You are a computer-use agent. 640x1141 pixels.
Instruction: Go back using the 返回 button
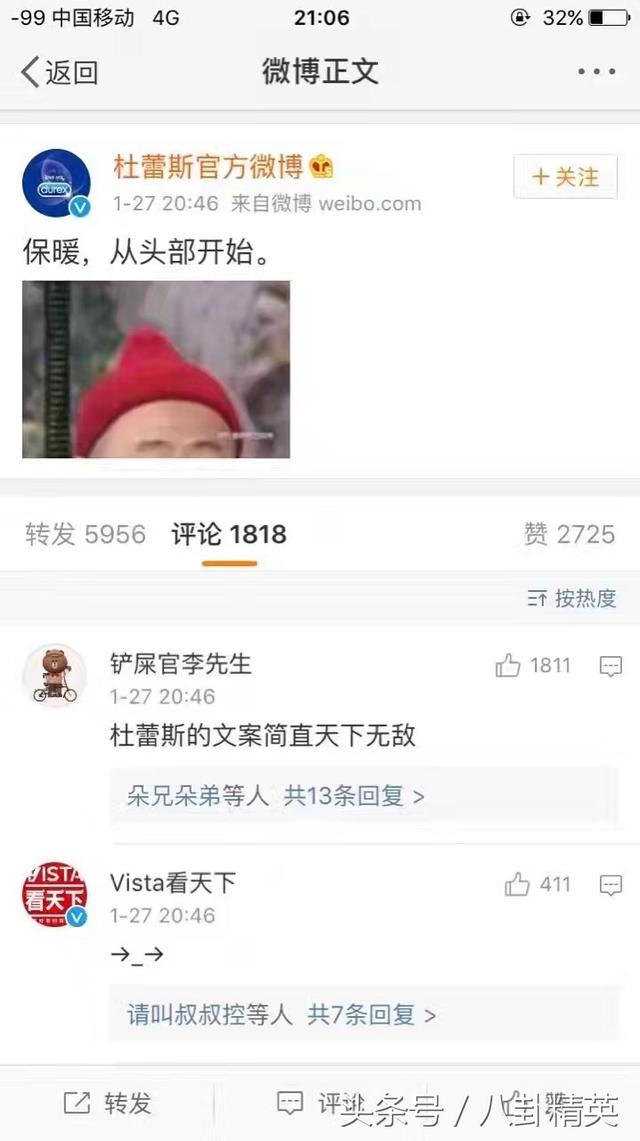pyautogui.click(x=60, y=72)
